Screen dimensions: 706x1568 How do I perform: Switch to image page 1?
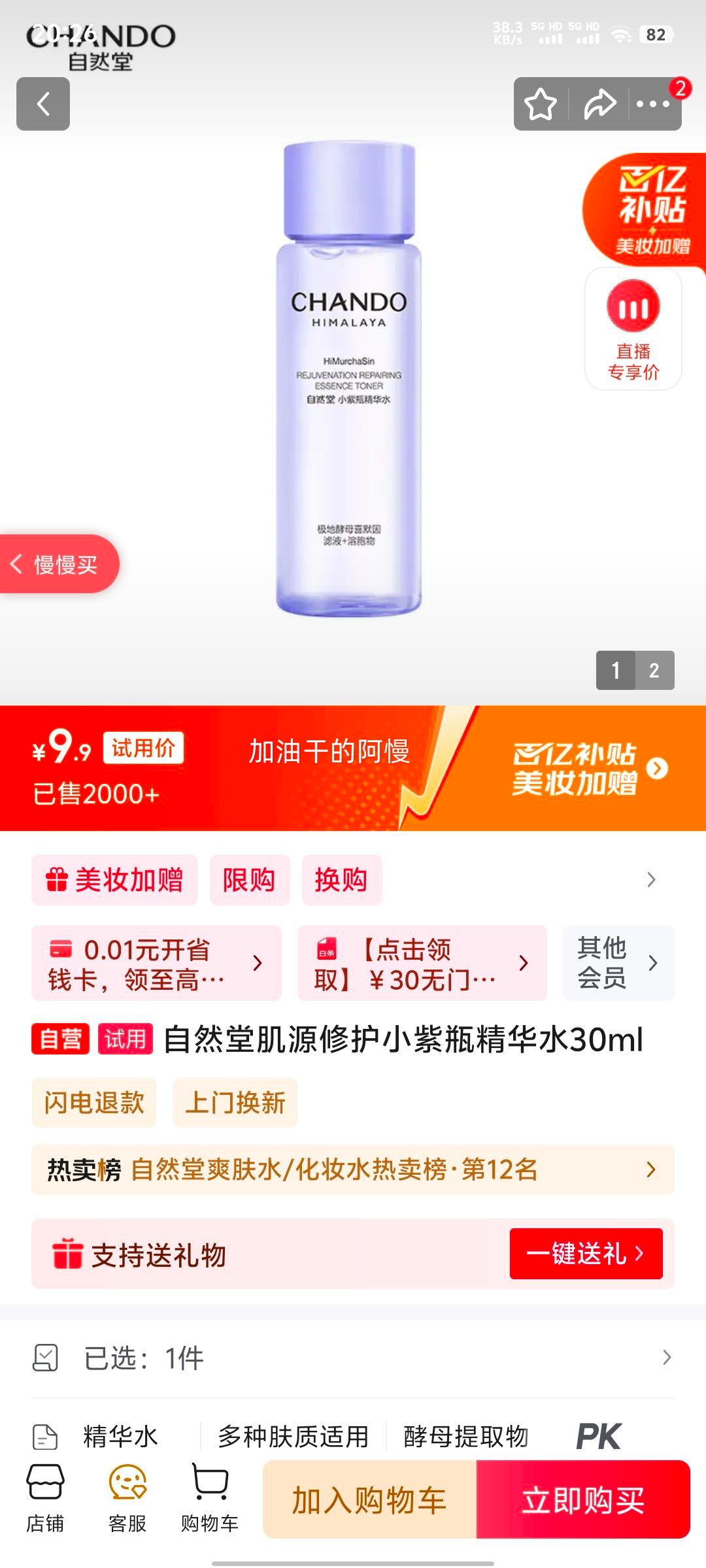pos(616,669)
